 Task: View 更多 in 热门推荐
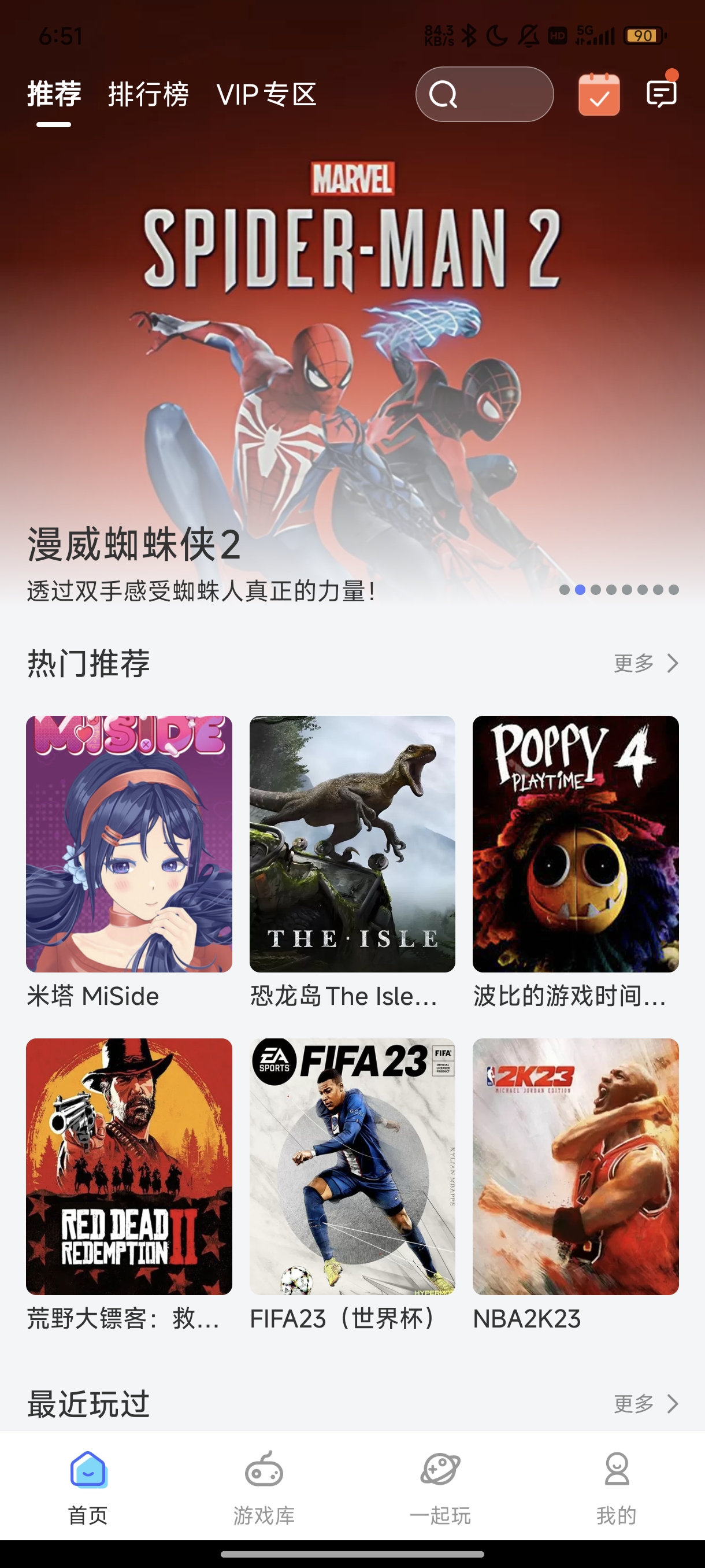point(645,663)
